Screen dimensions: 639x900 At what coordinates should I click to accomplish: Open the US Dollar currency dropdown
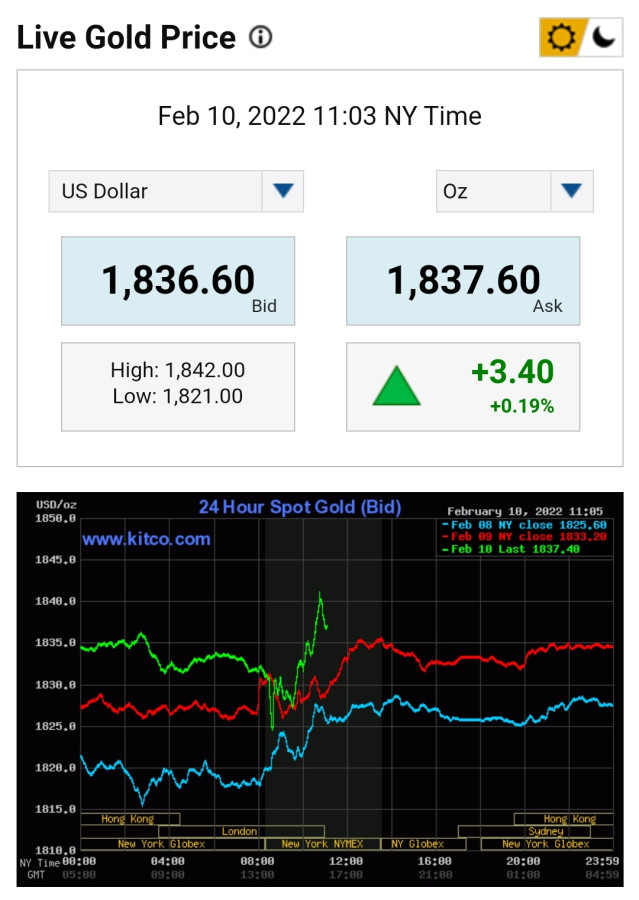[176, 191]
